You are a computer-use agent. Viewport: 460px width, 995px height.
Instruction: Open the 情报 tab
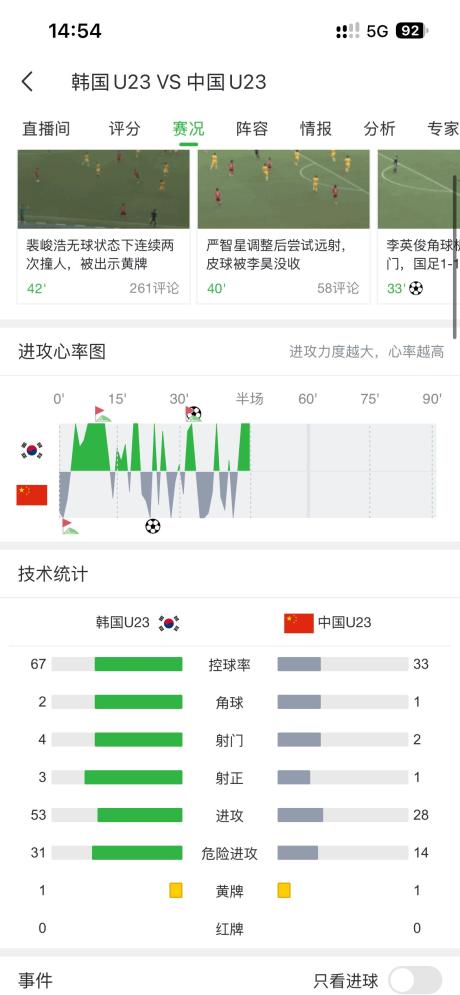[x=316, y=129]
